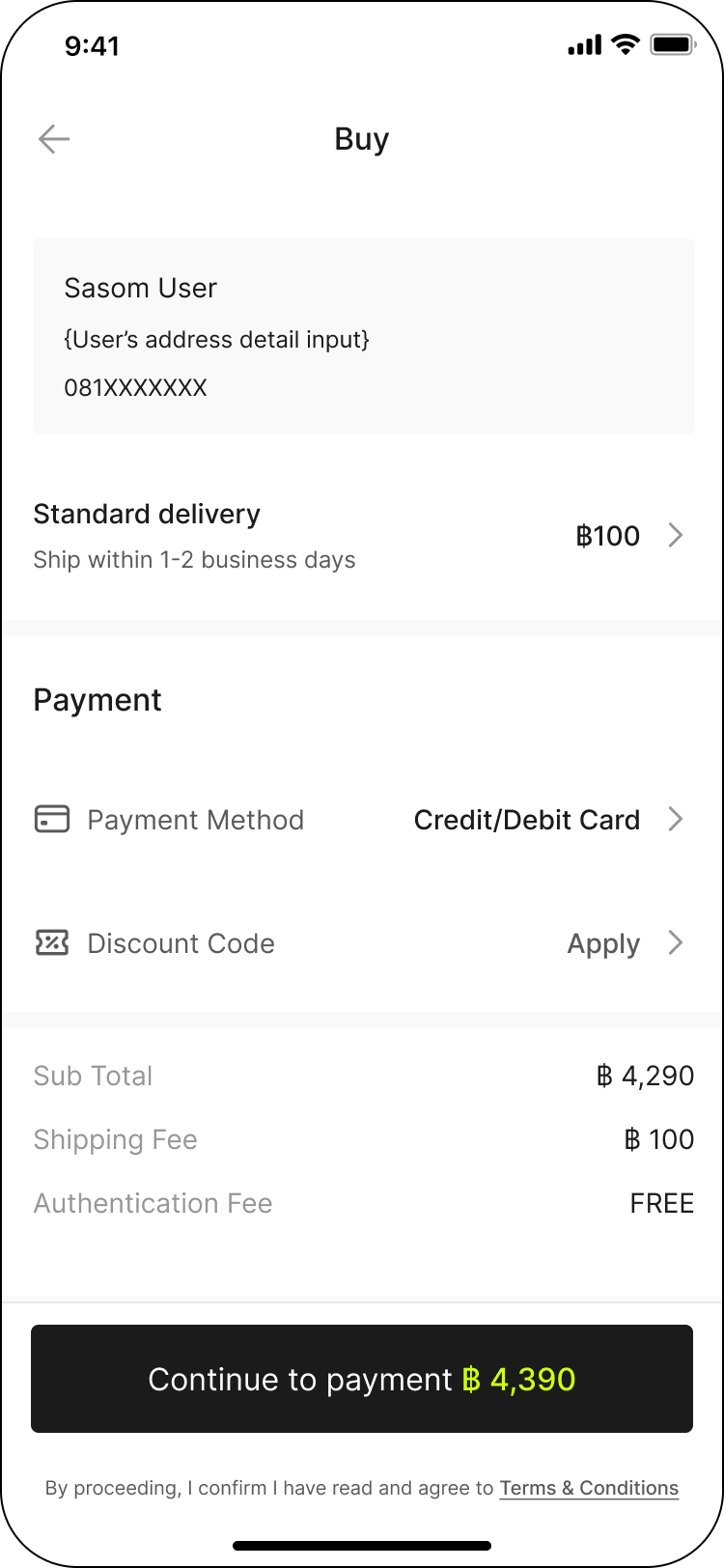Tap the Buy title at the top
The image size is (724, 1568).
click(362, 139)
